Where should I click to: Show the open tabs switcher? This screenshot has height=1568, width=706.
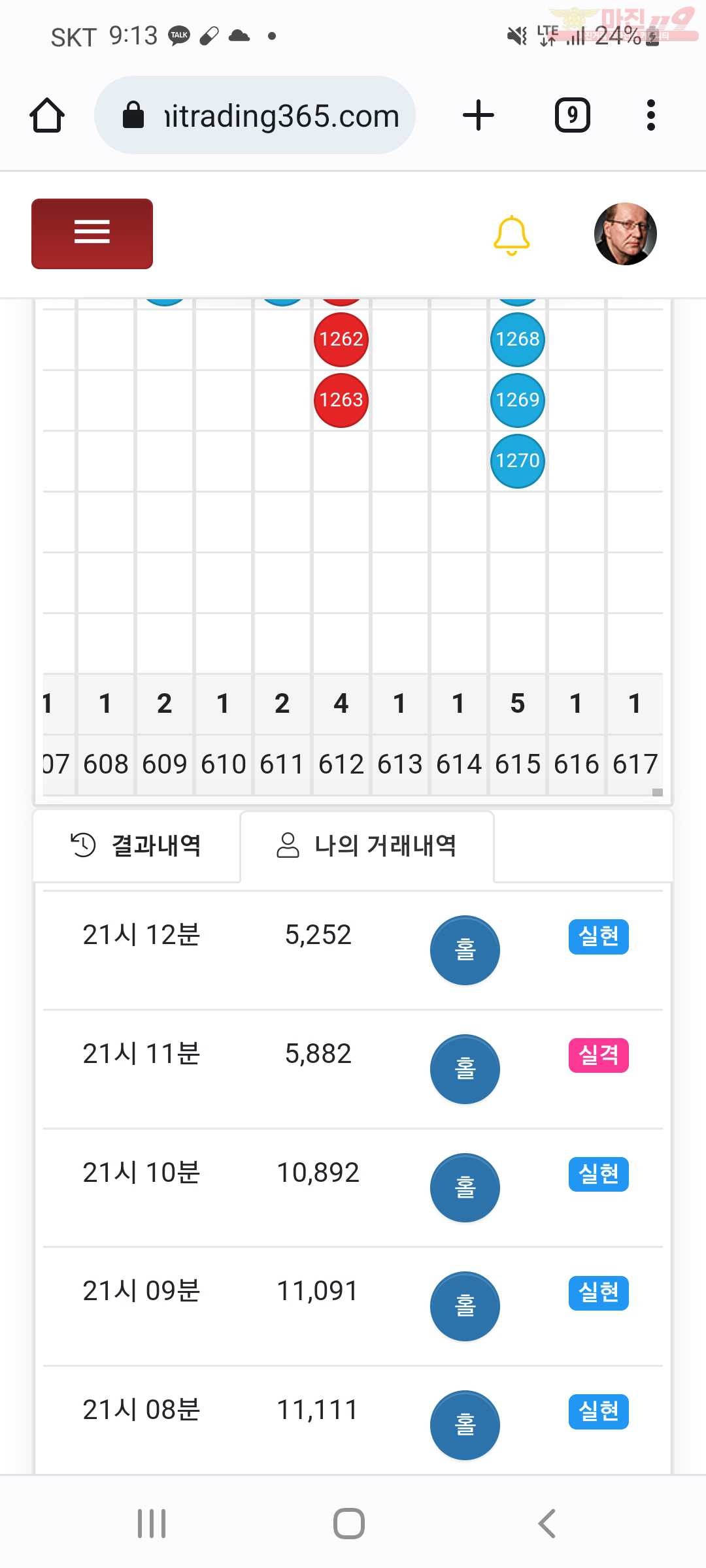[x=572, y=116]
